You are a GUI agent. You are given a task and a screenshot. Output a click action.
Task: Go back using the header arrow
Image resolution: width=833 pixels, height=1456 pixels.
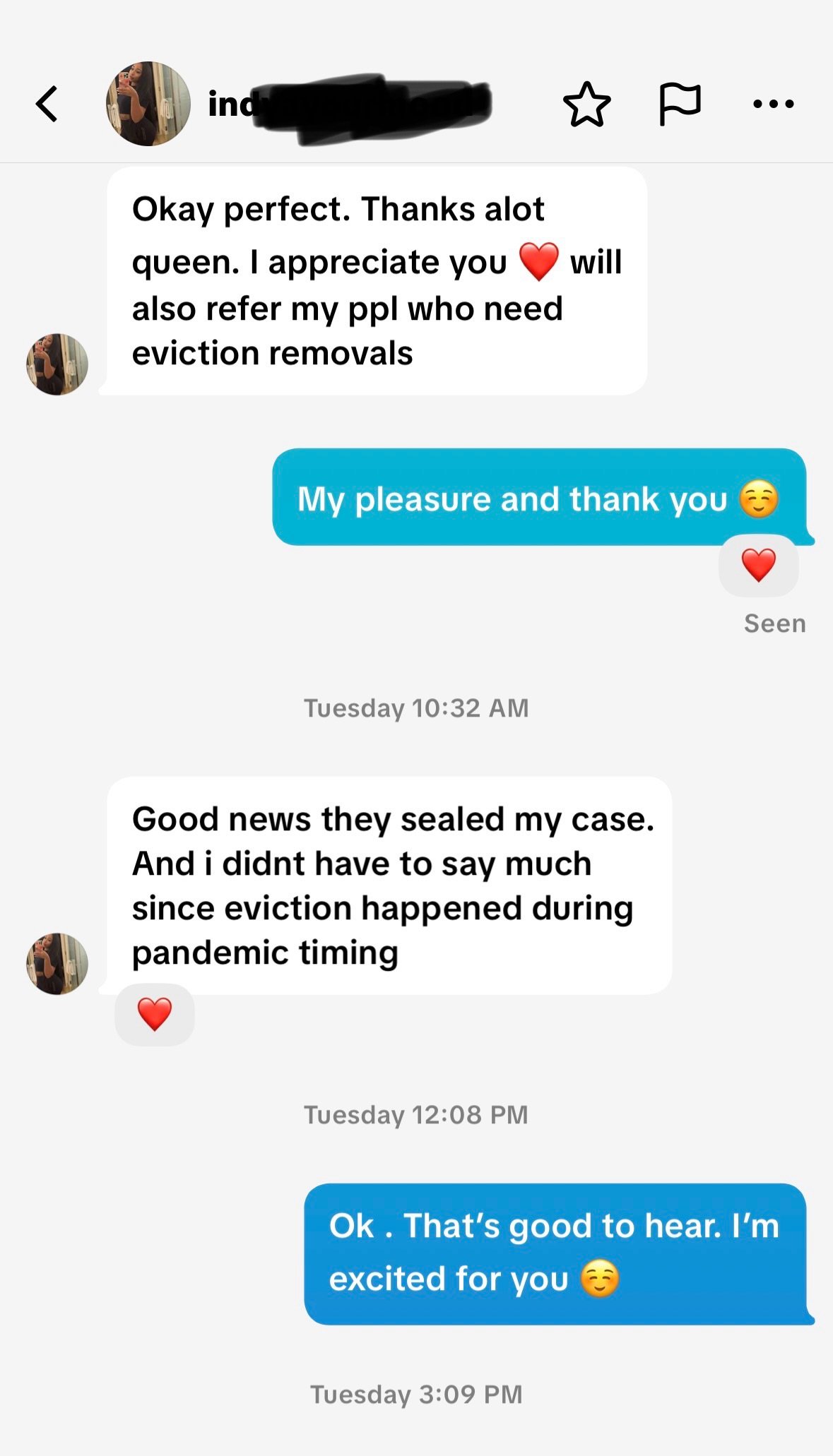pos(47,105)
